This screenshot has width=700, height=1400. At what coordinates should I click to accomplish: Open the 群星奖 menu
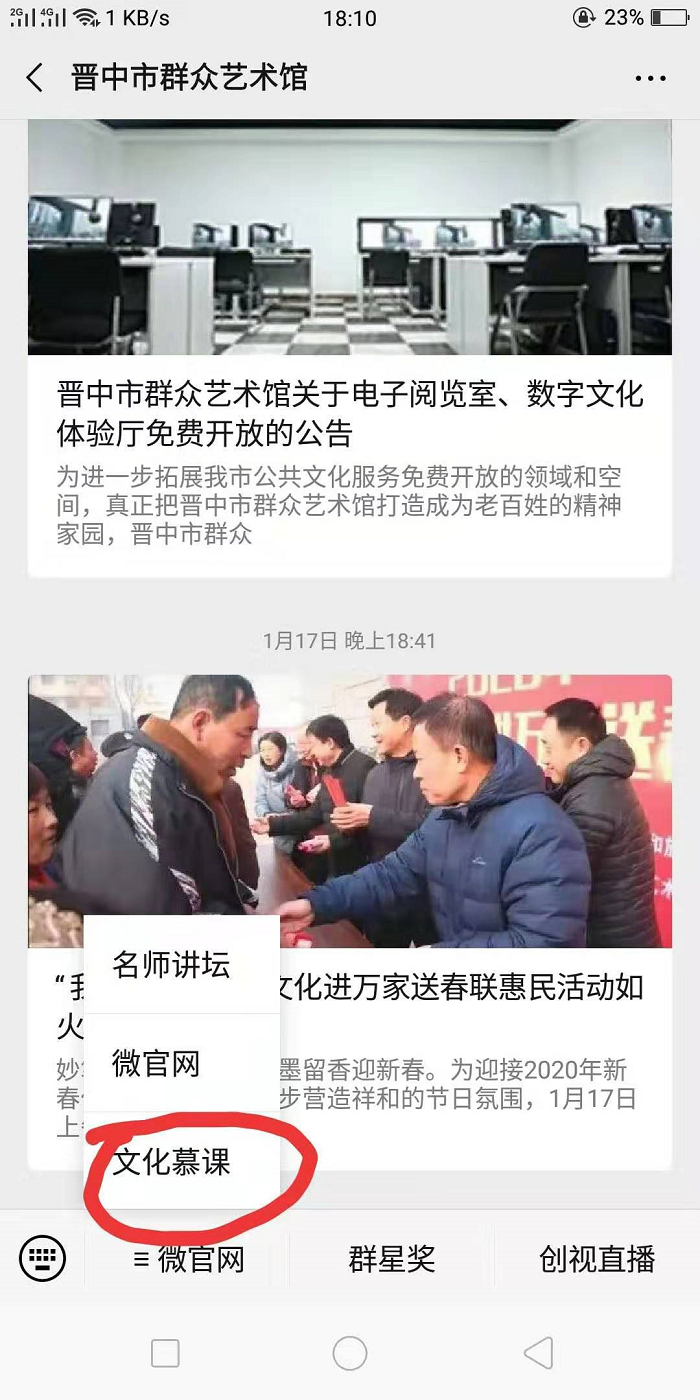point(392,1259)
